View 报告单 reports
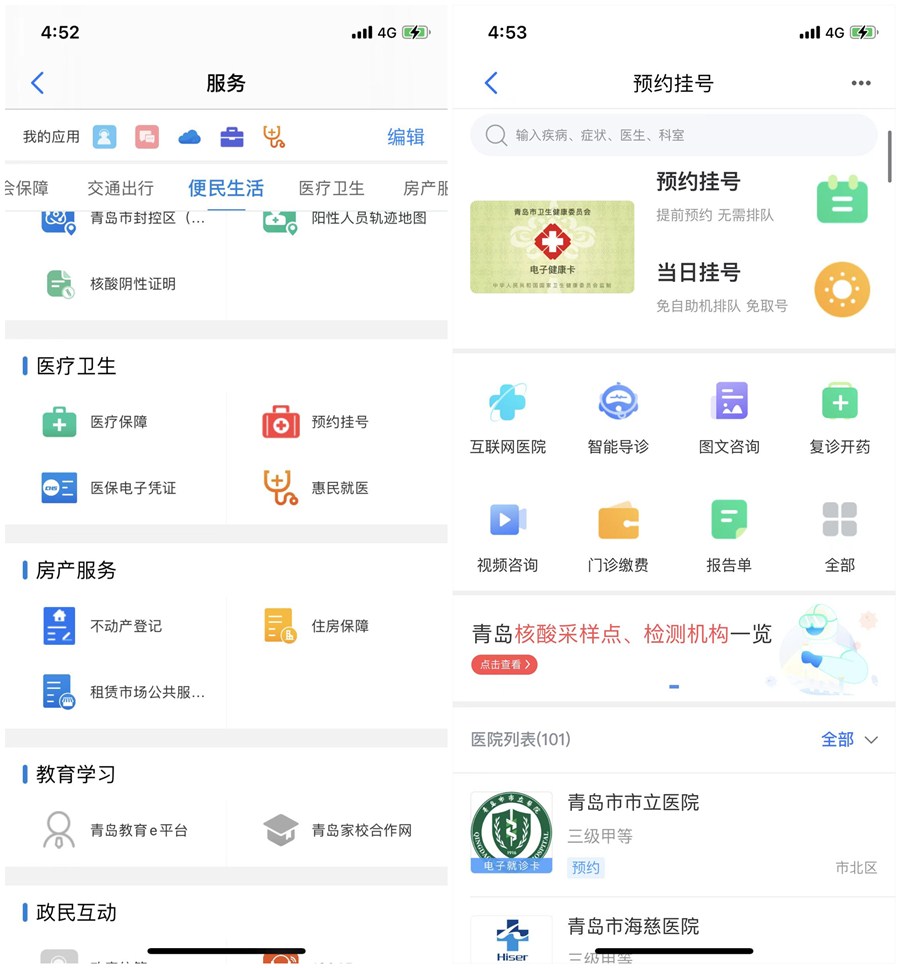Viewport: 900px width, 968px height. (729, 537)
